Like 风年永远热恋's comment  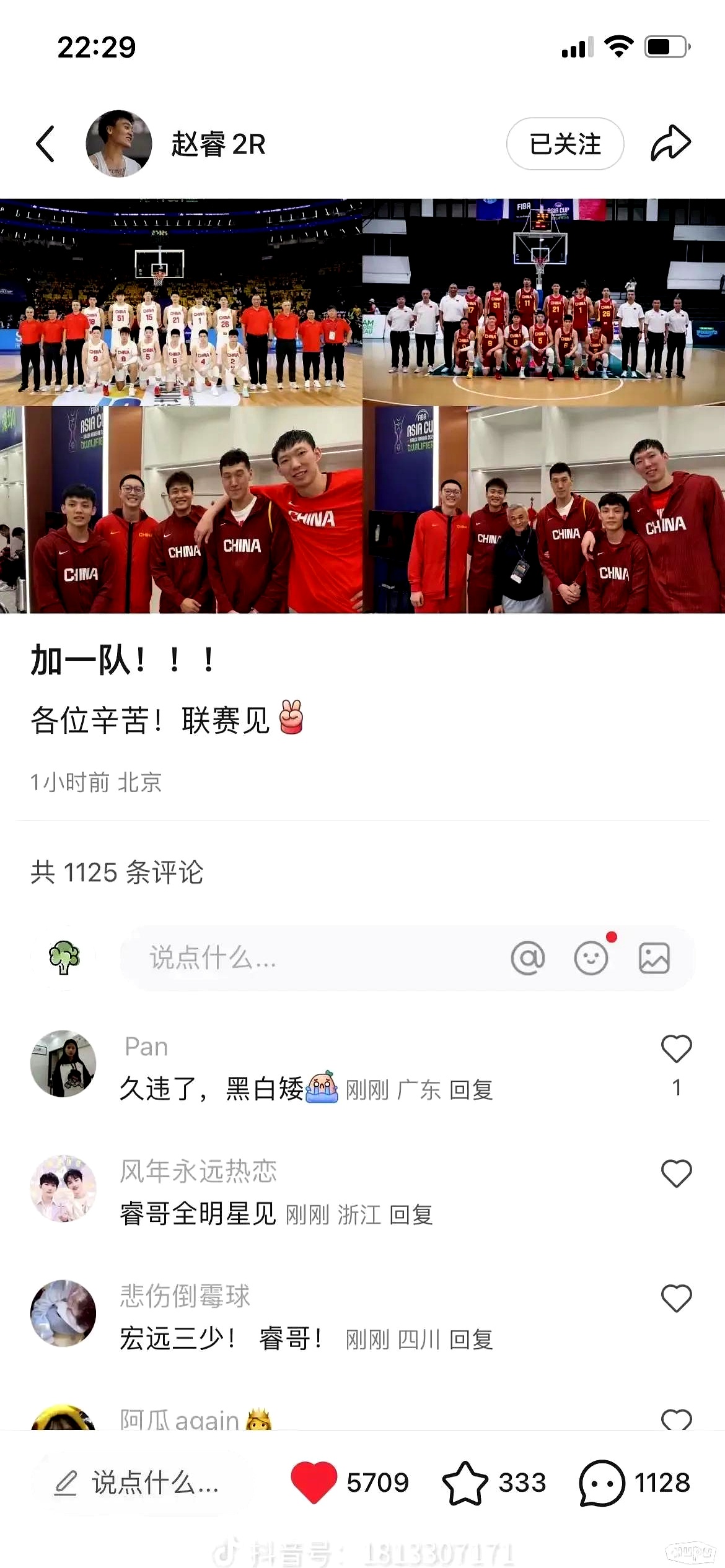pyautogui.click(x=676, y=1174)
